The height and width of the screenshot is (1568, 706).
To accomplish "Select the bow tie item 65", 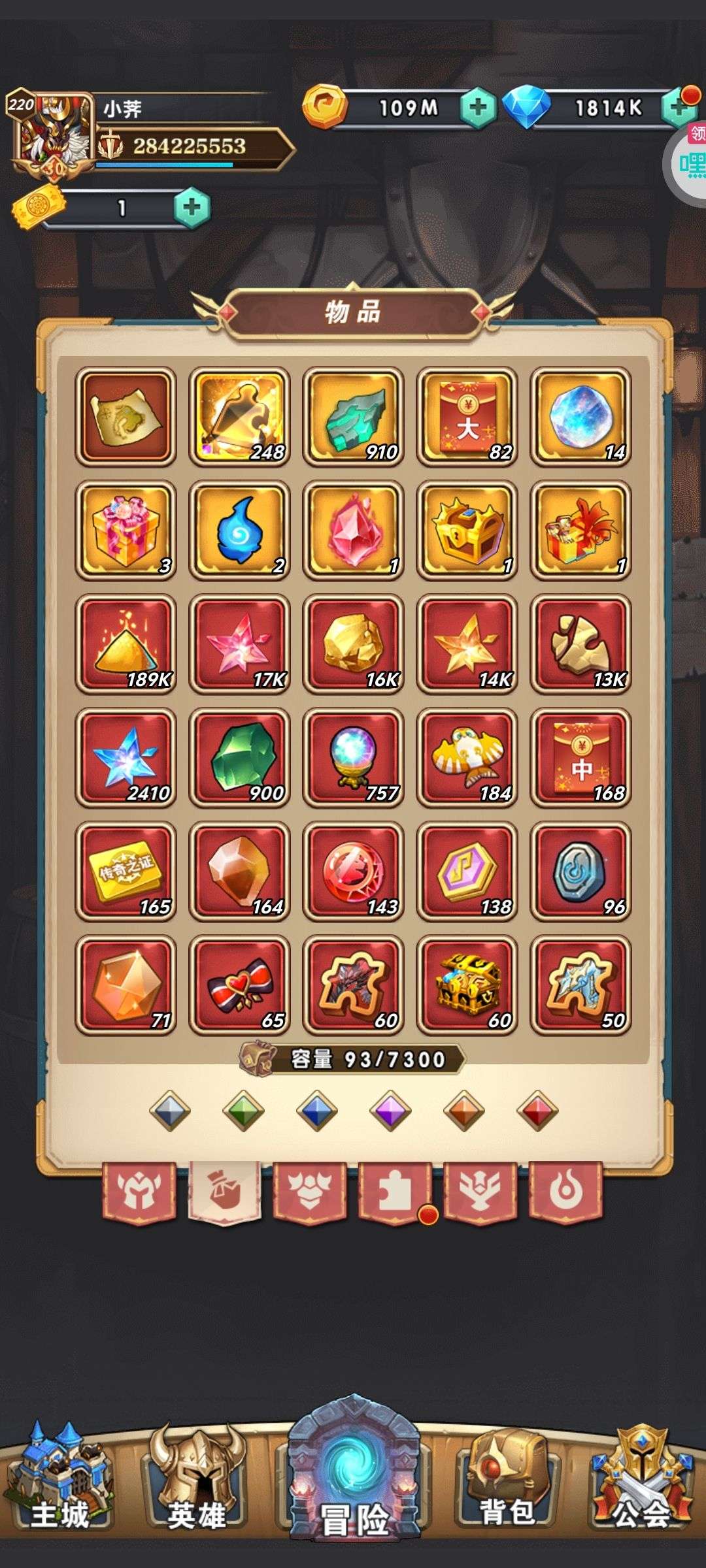I will pos(239,985).
